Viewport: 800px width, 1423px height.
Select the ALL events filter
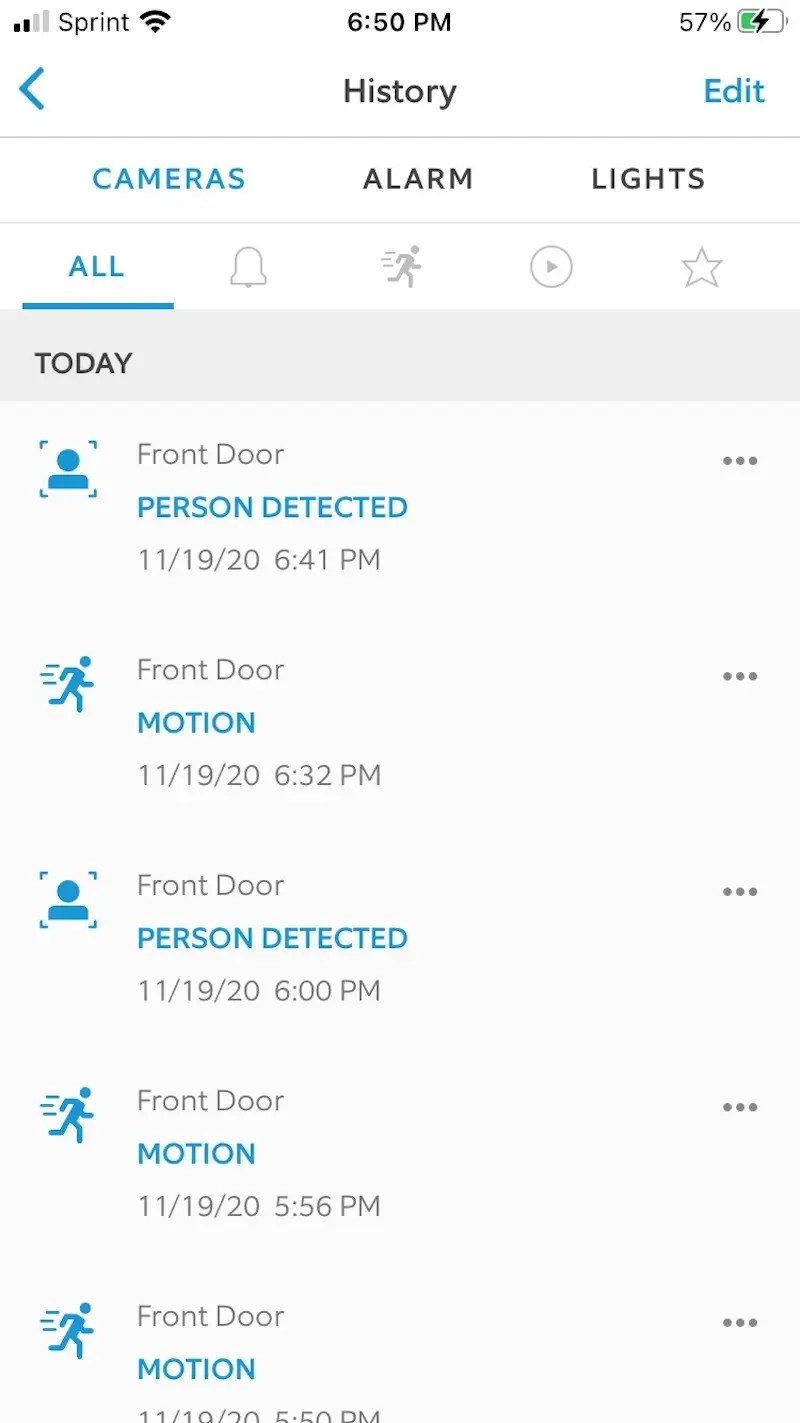click(96, 267)
